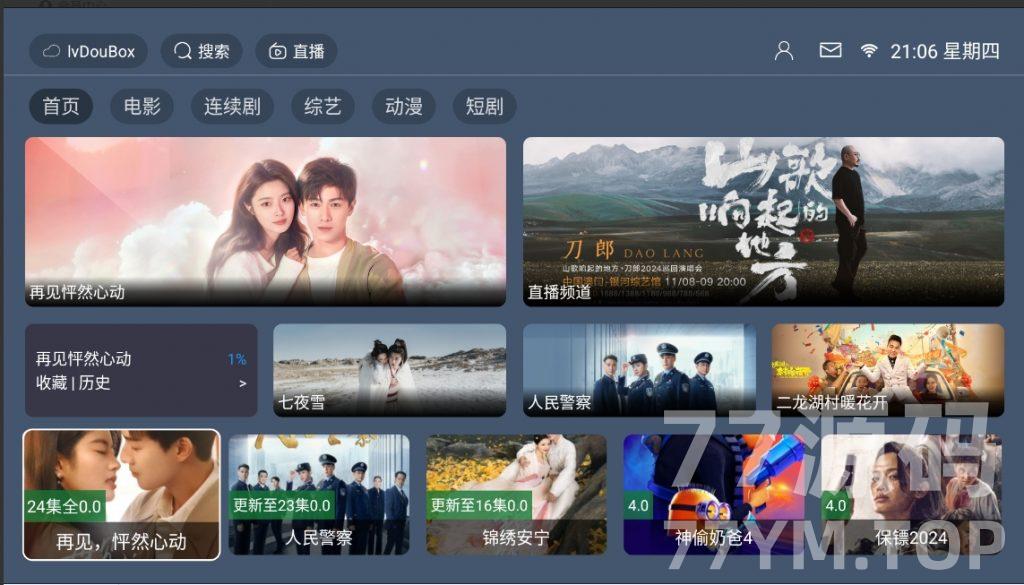
Task: Switch to the 电影 tab
Action: pos(142,106)
